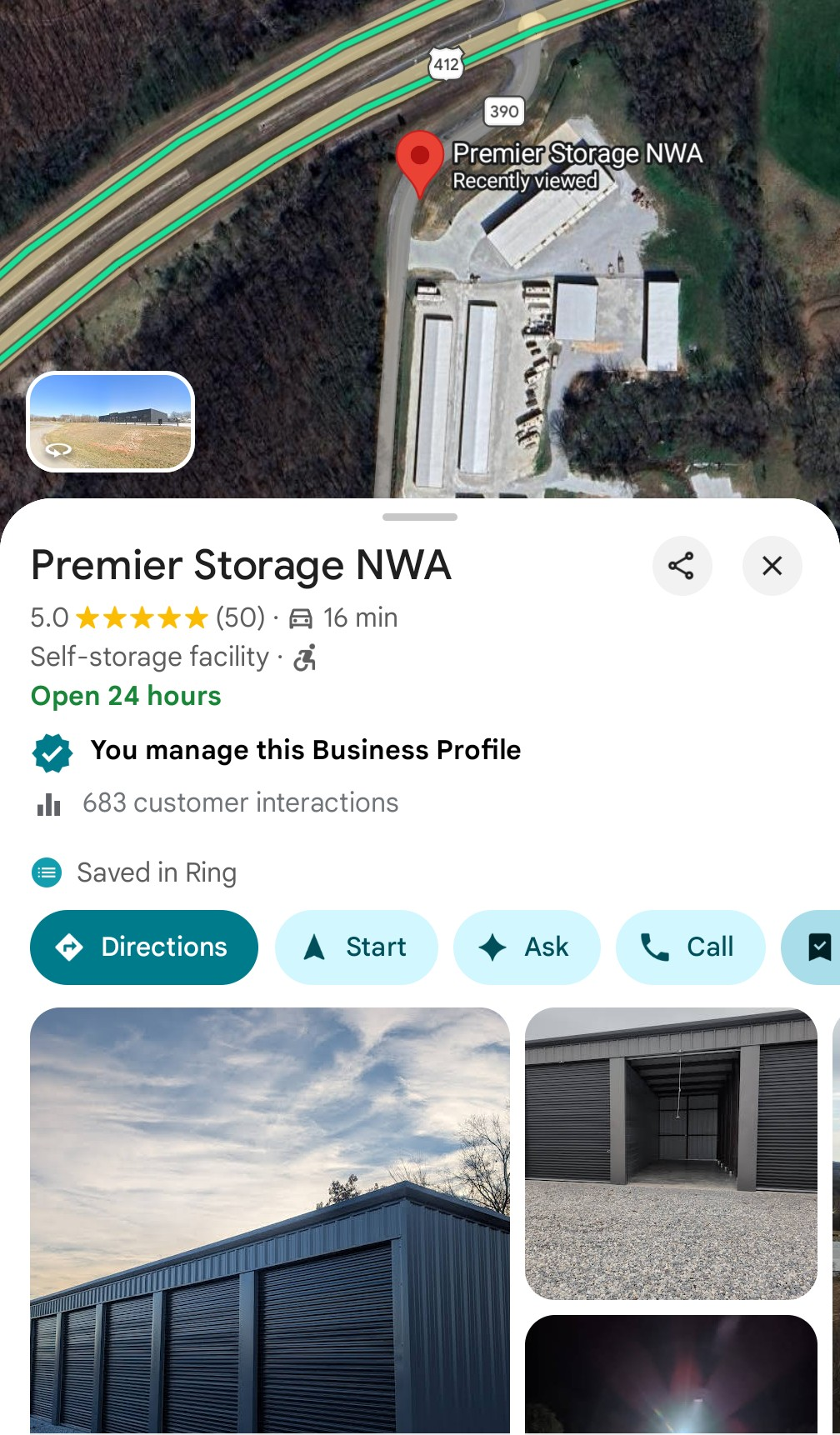Tap the Ask chip
Image resolution: width=840 pixels, height=1435 pixels.
526,947
